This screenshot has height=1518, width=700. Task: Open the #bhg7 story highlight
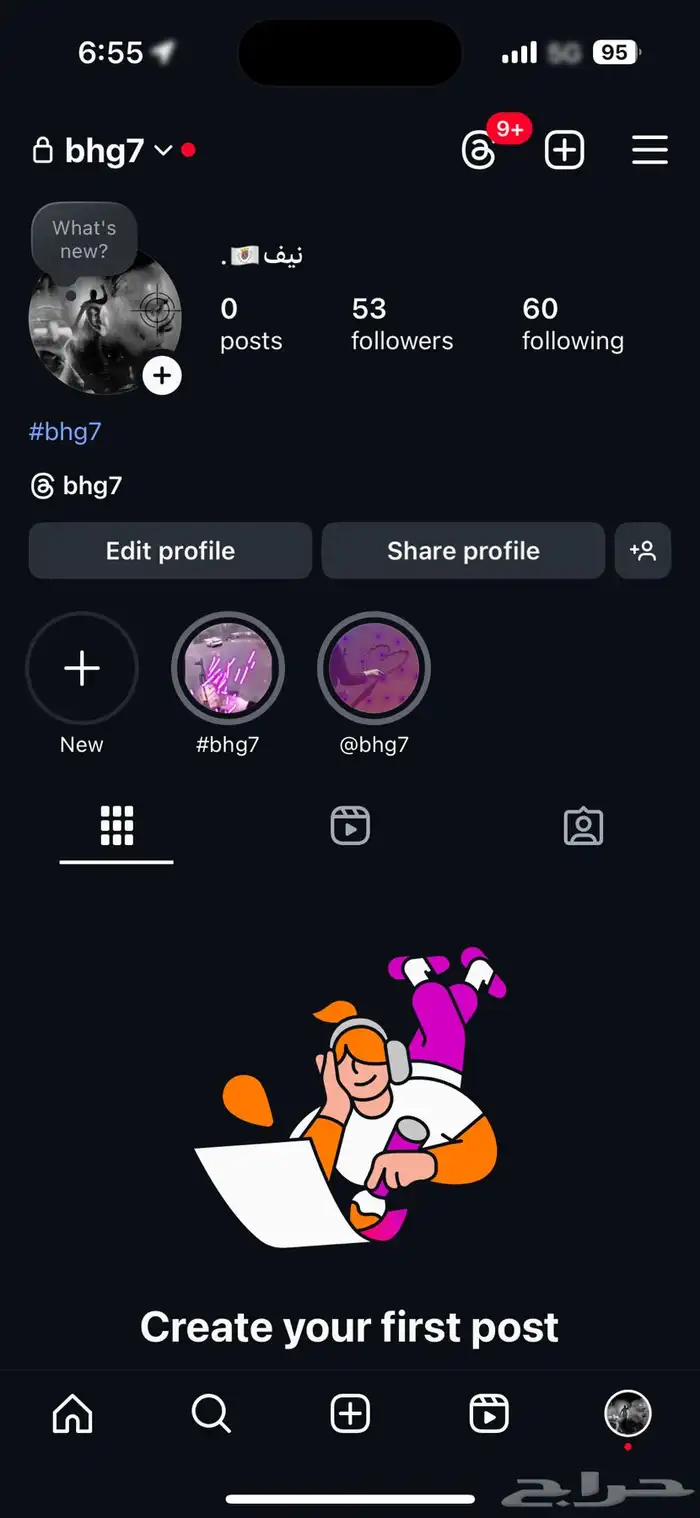(x=228, y=668)
